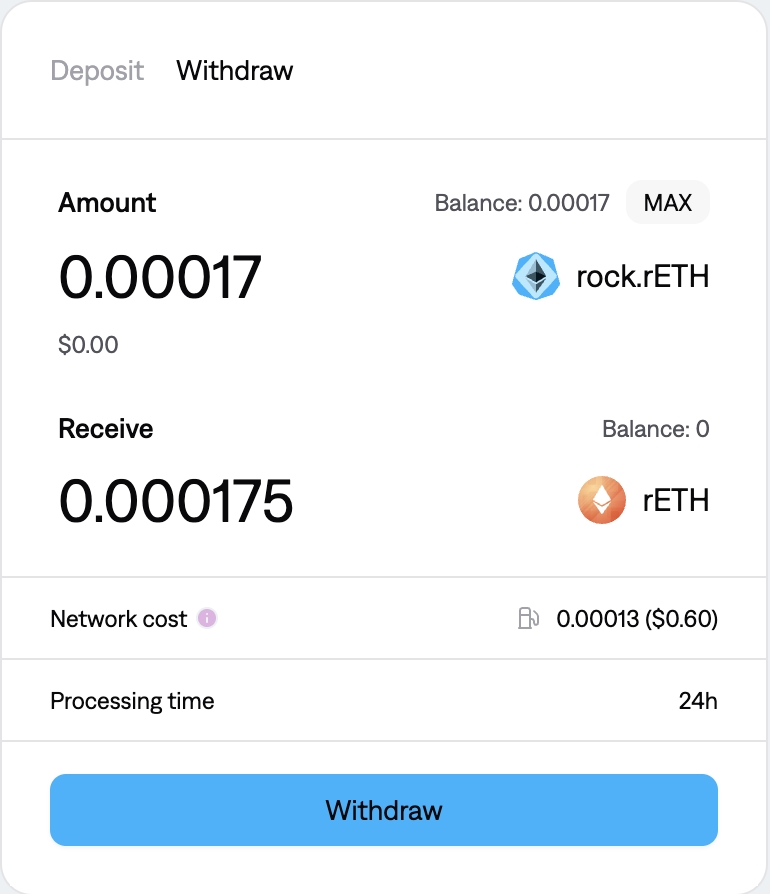Confirm with the blue Withdraw button
This screenshot has height=894, width=770.
pyautogui.click(x=384, y=810)
